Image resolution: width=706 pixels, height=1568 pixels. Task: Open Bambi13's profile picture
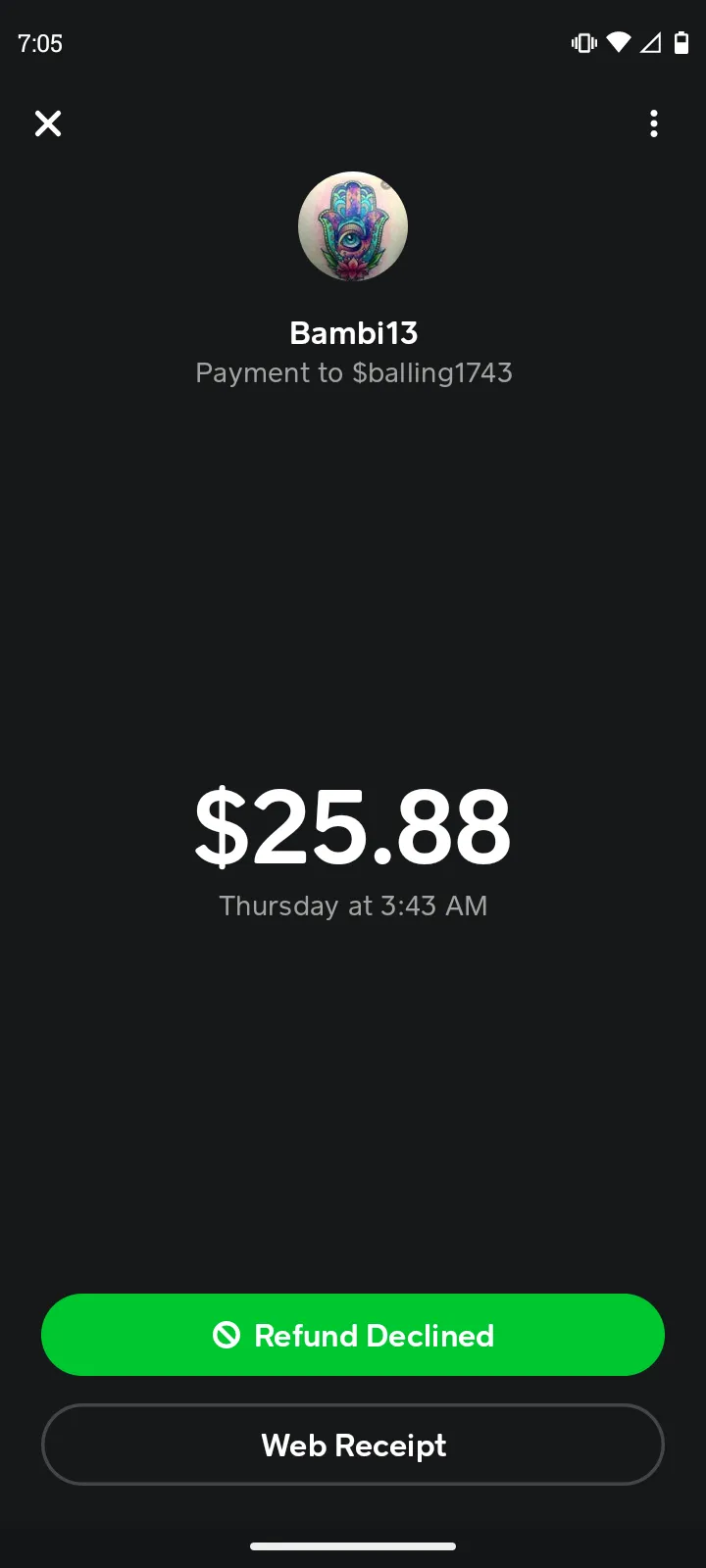click(x=353, y=226)
